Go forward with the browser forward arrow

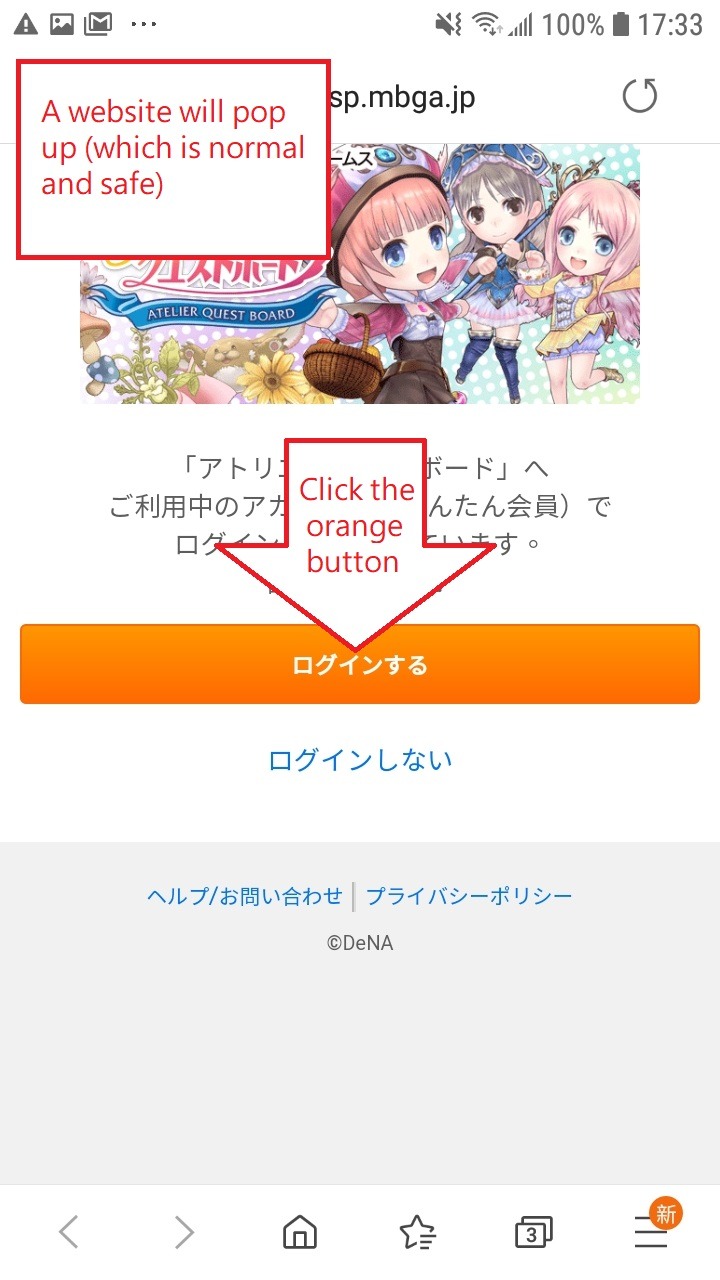pos(184,1232)
